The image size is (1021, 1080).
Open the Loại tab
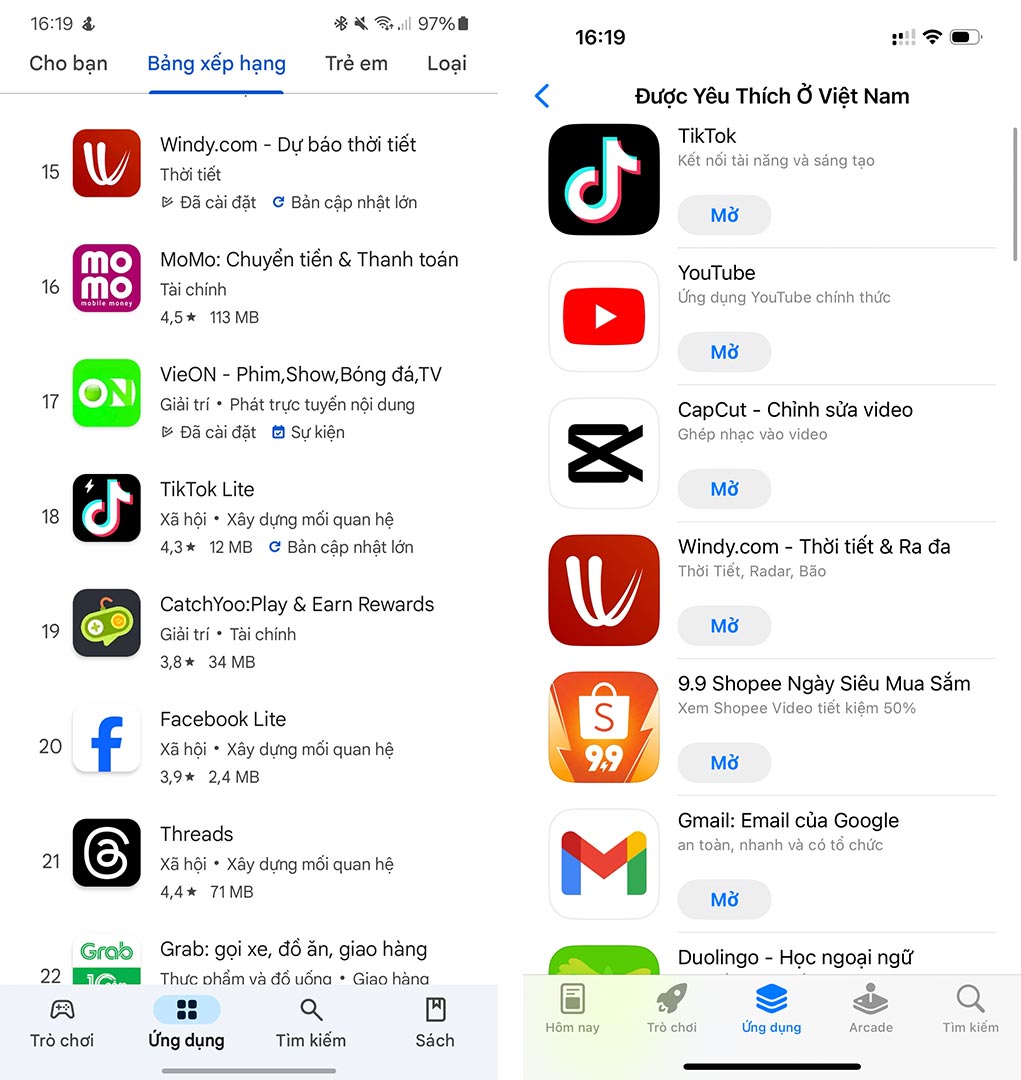click(x=446, y=63)
